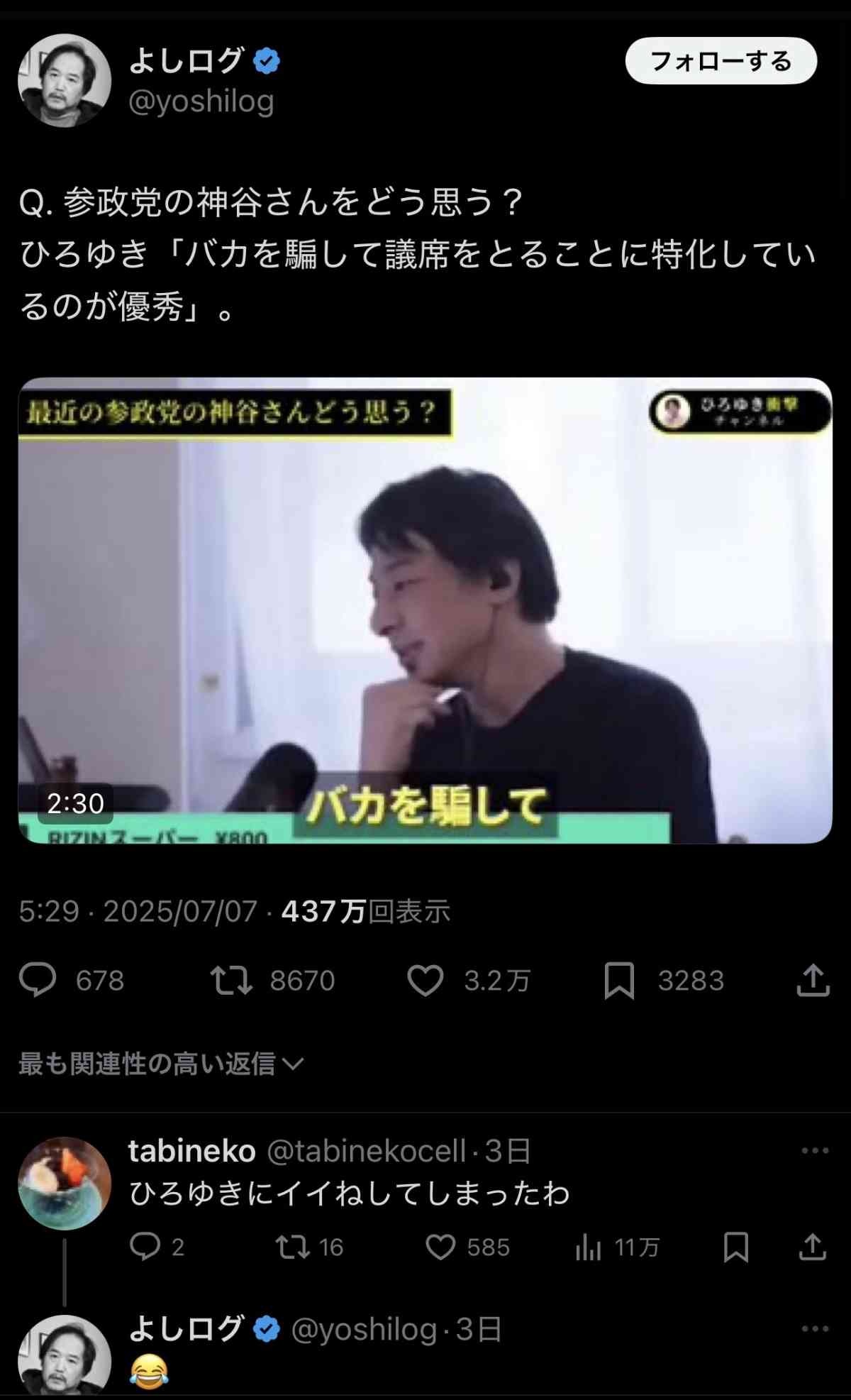This screenshot has width=851, height=1400.
Task: Open よしログ's profile picture on the main post
Action: tap(65, 80)
